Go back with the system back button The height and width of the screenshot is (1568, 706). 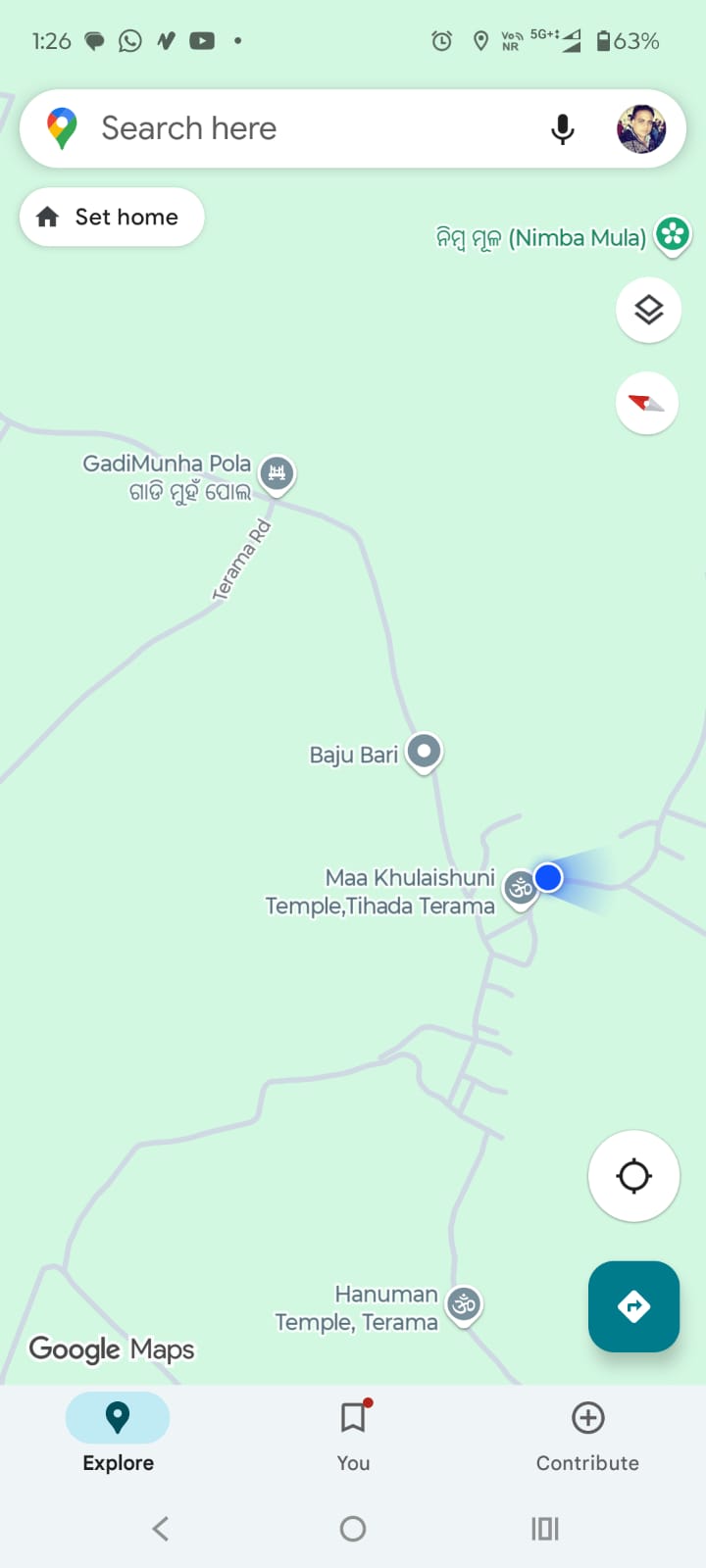(161, 1528)
